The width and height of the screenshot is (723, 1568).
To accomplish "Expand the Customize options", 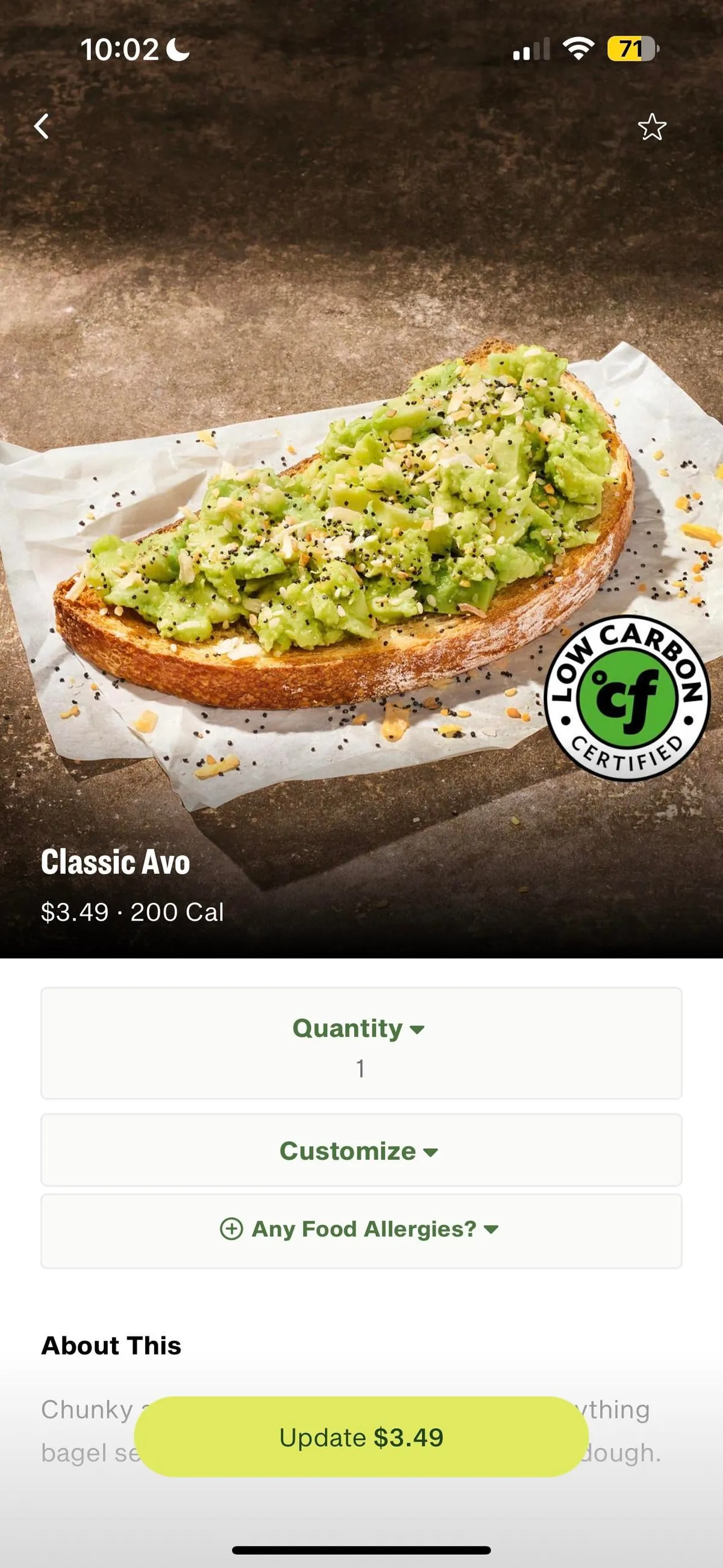I will (x=361, y=1150).
